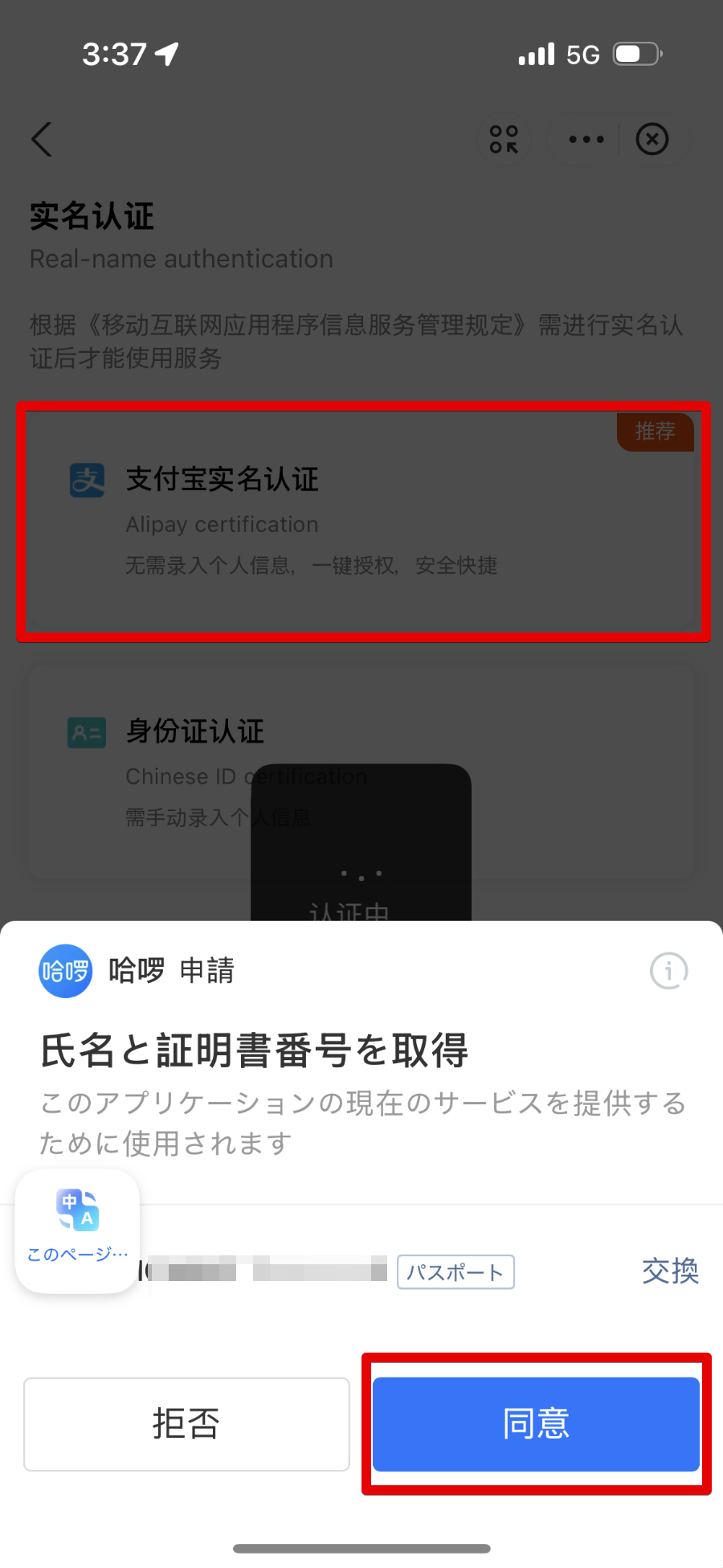Decline the request with 拒否
This screenshot has height=1568, width=723.
click(x=186, y=1423)
